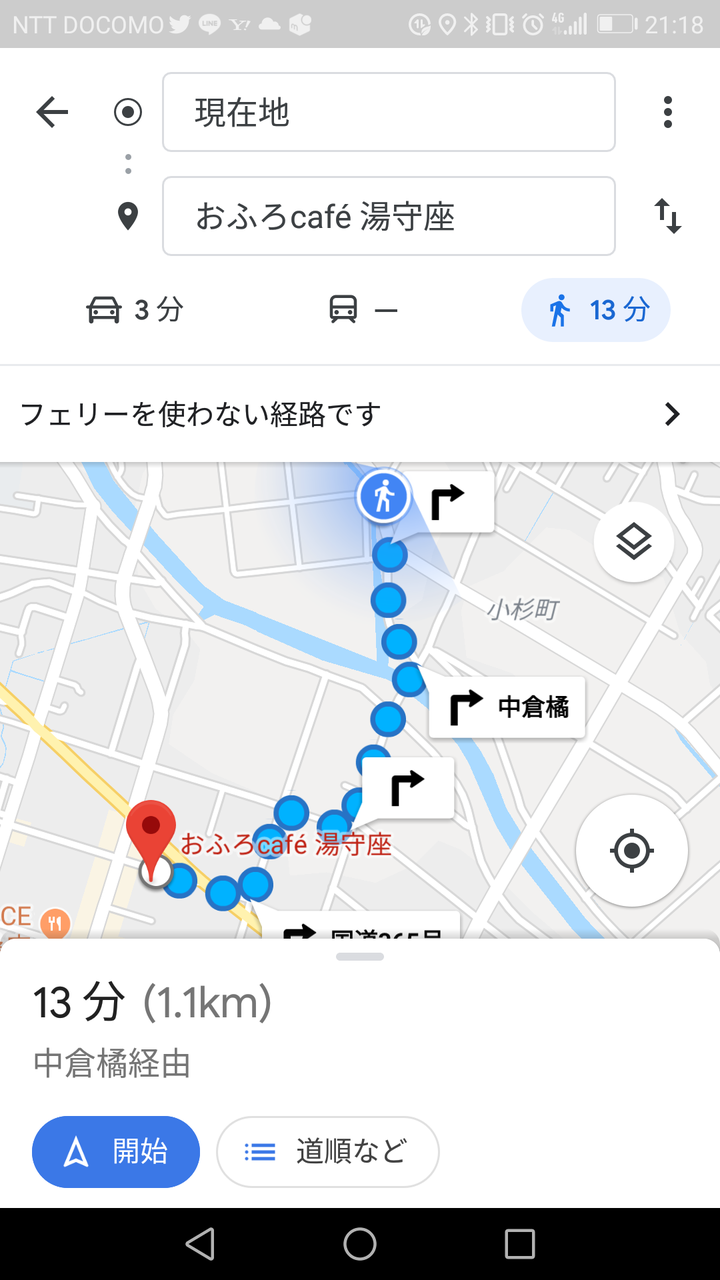Recenter map on my location
720x1280 pixels.
pos(632,851)
